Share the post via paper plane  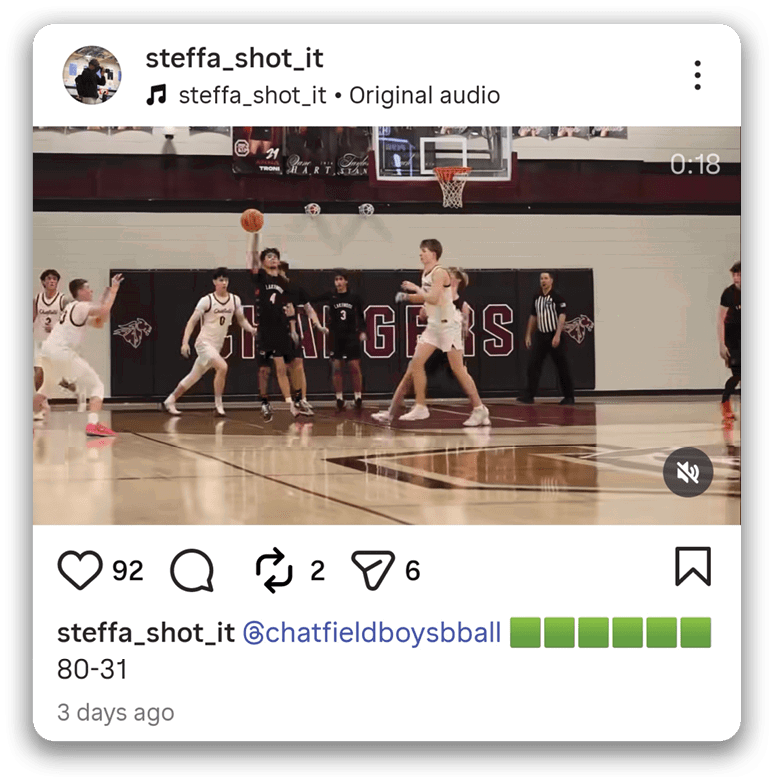[x=373, y=570]
